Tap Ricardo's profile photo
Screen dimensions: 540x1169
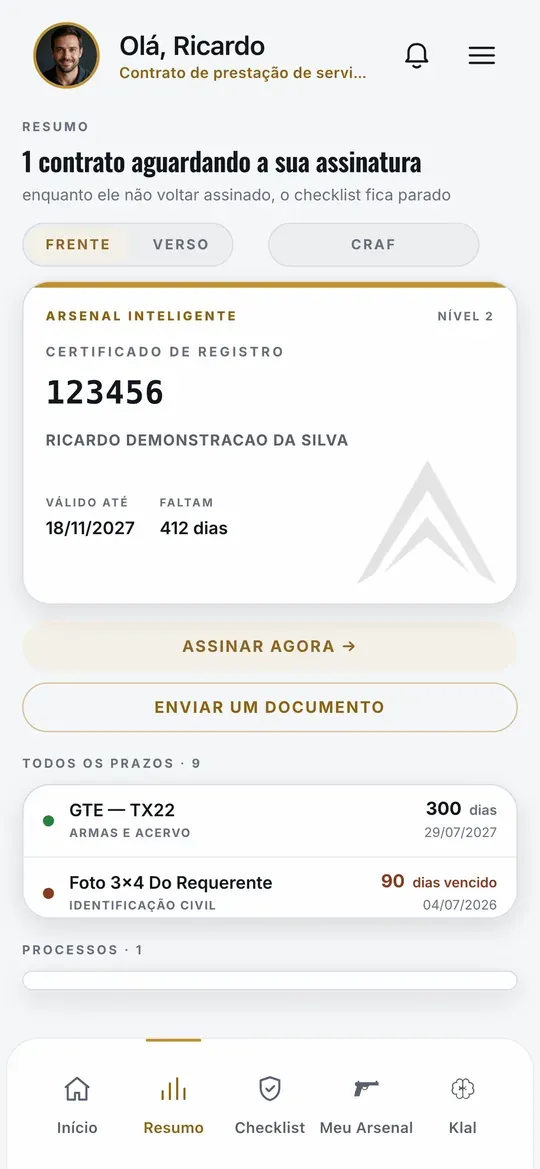(66, 55)
